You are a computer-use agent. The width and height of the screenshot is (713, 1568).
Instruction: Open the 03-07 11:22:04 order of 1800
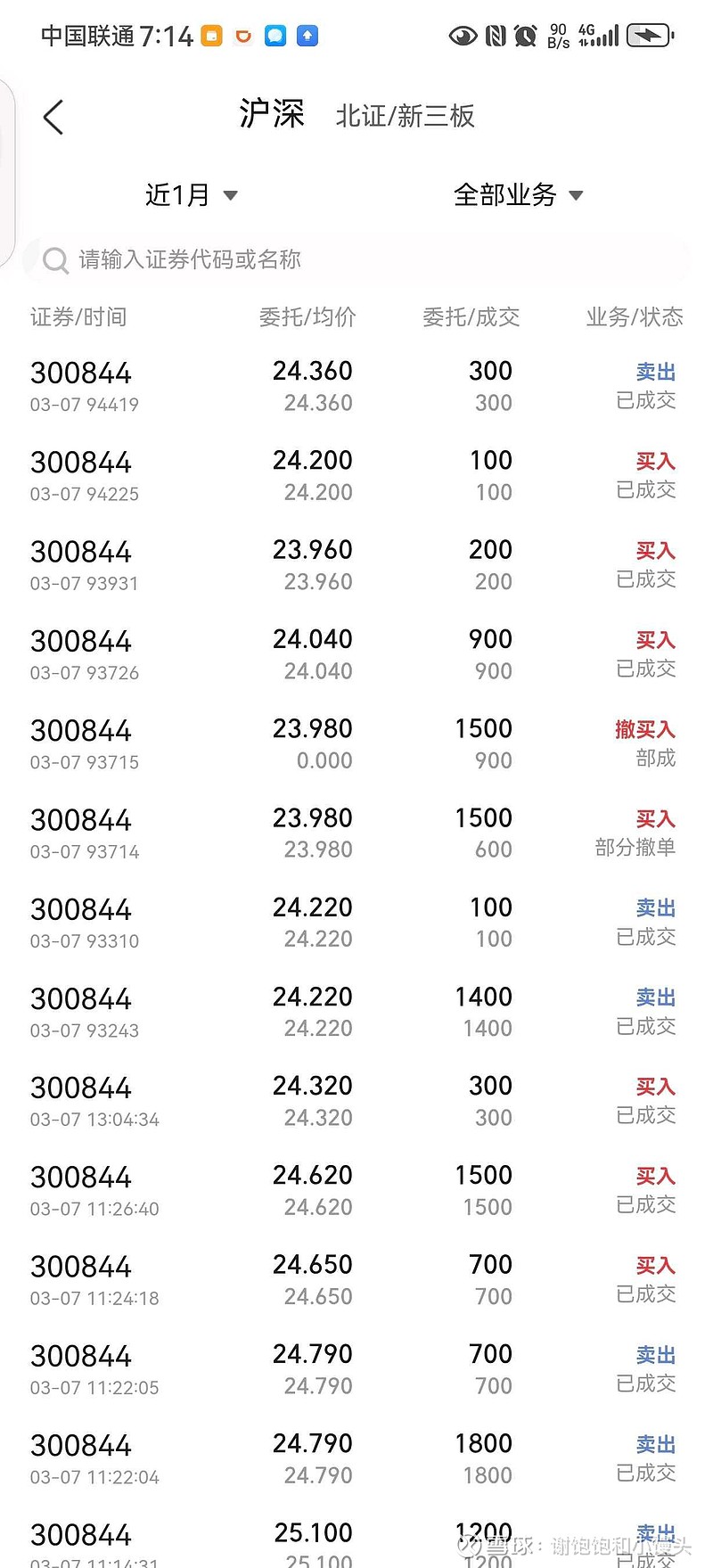[356, 1458]
